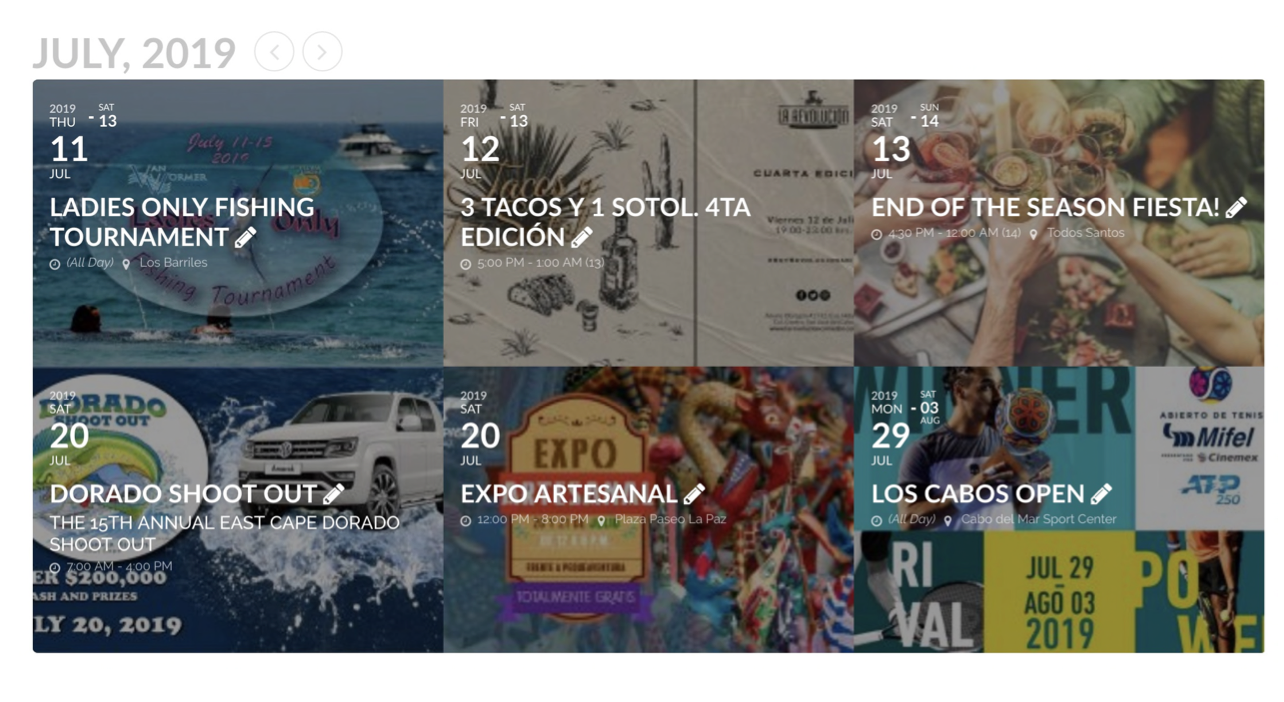Edit the Ladies Only Fishing Tournament event
Image resolution: width=1284 pixels, height=702 pixels.
point(245,237)
